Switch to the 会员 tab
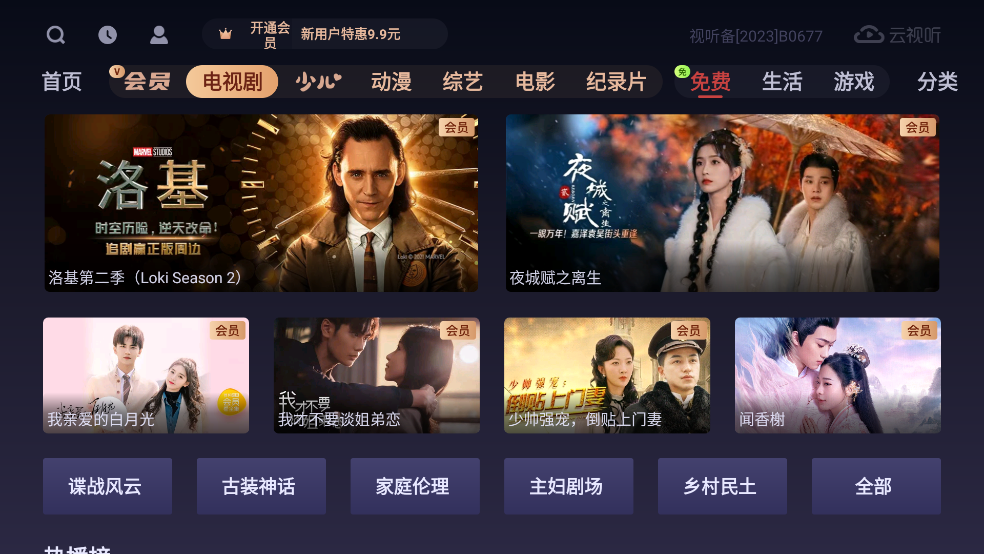984x554 pixels. pyautogui.click(x=146, y=82)
